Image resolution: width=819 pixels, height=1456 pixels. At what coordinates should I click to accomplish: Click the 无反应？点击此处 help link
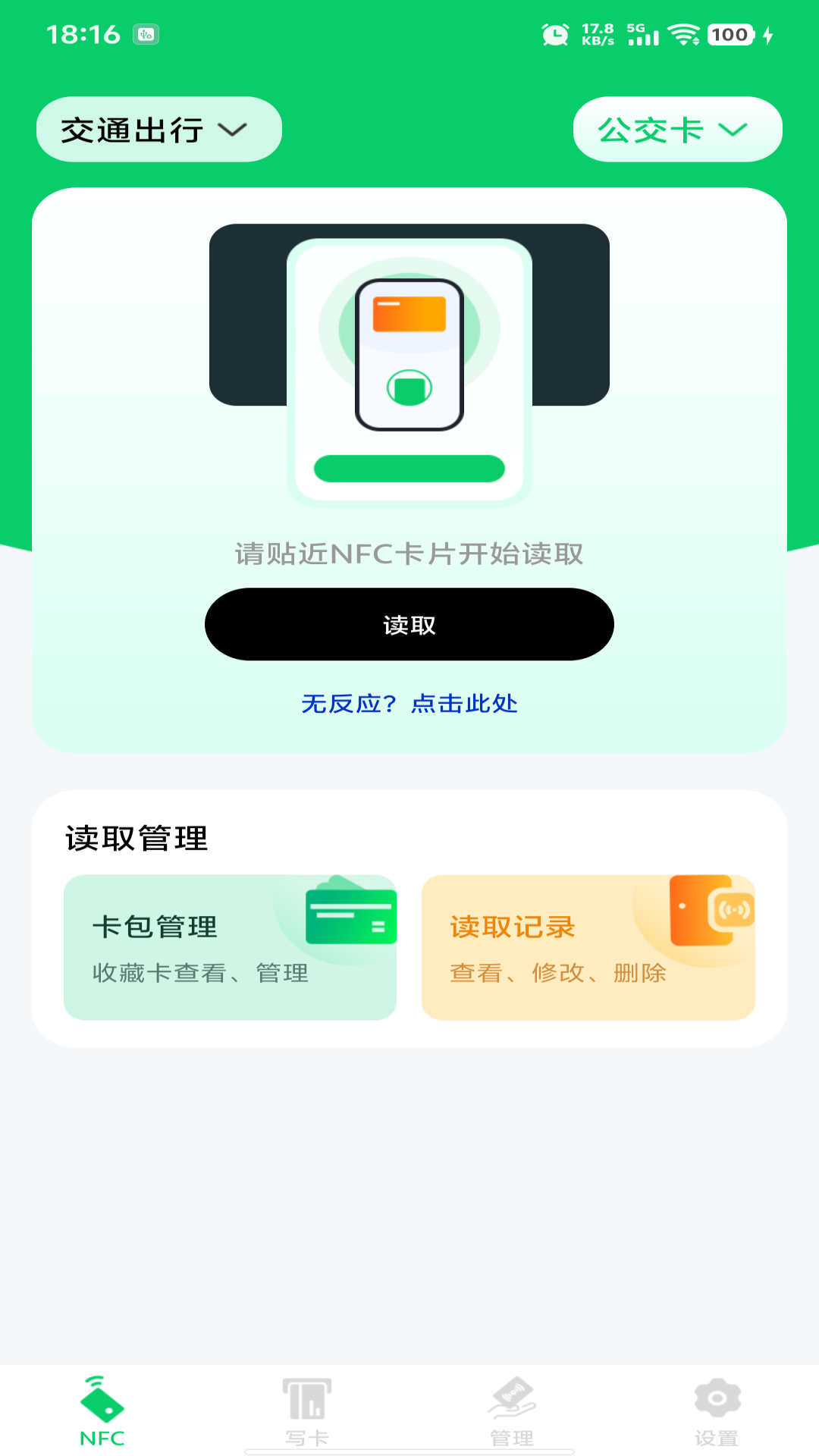(409, 704)
